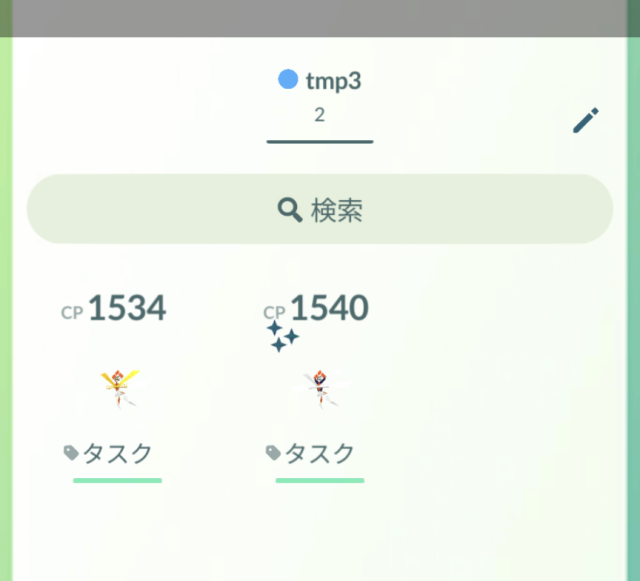Screen dimensions: 640x581
Task: Tap the pencil icon to edit tag tmp3
Action: tap(585, 121)
